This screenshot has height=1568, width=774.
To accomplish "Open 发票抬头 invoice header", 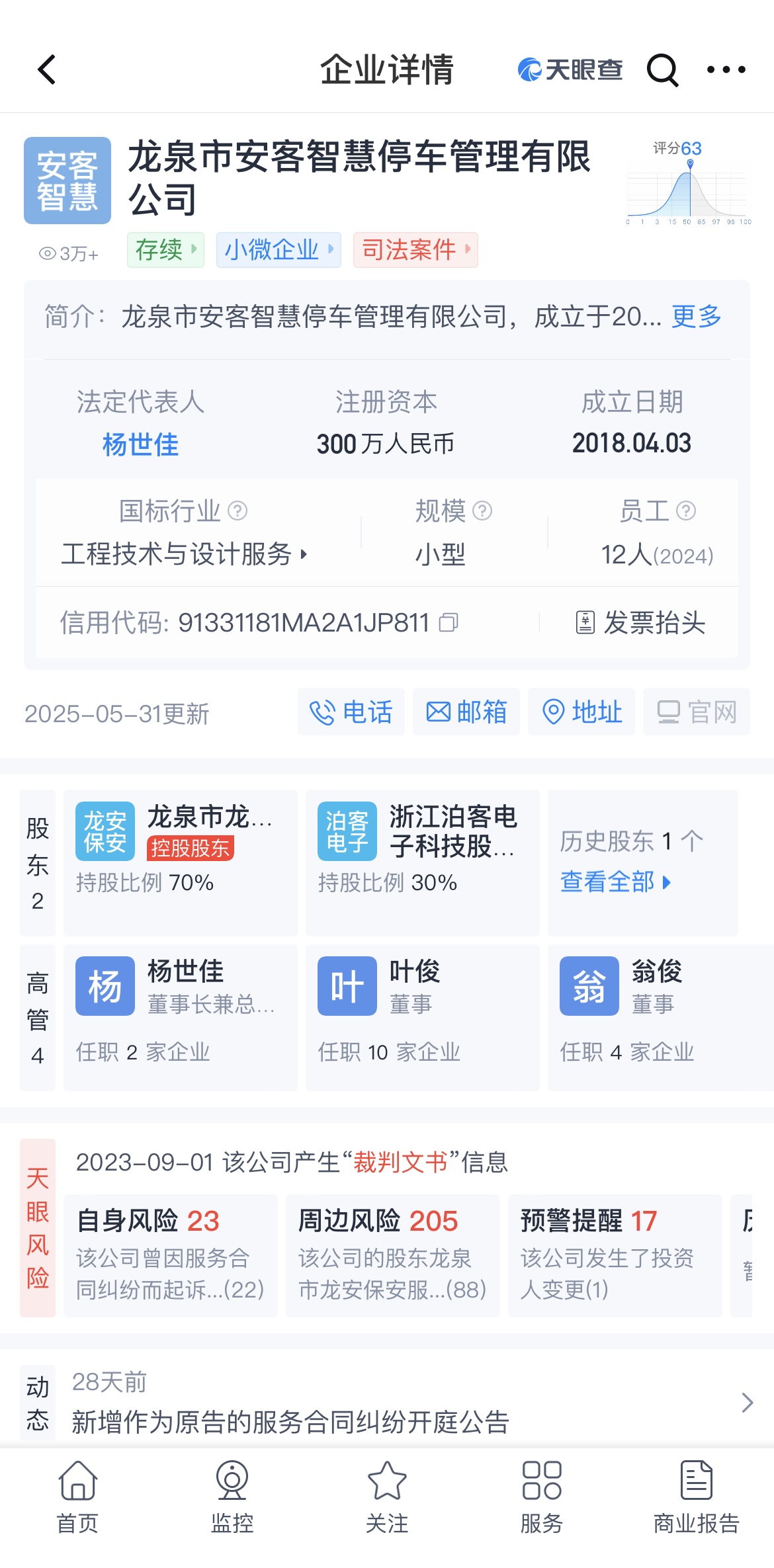I will pos(640,622).
